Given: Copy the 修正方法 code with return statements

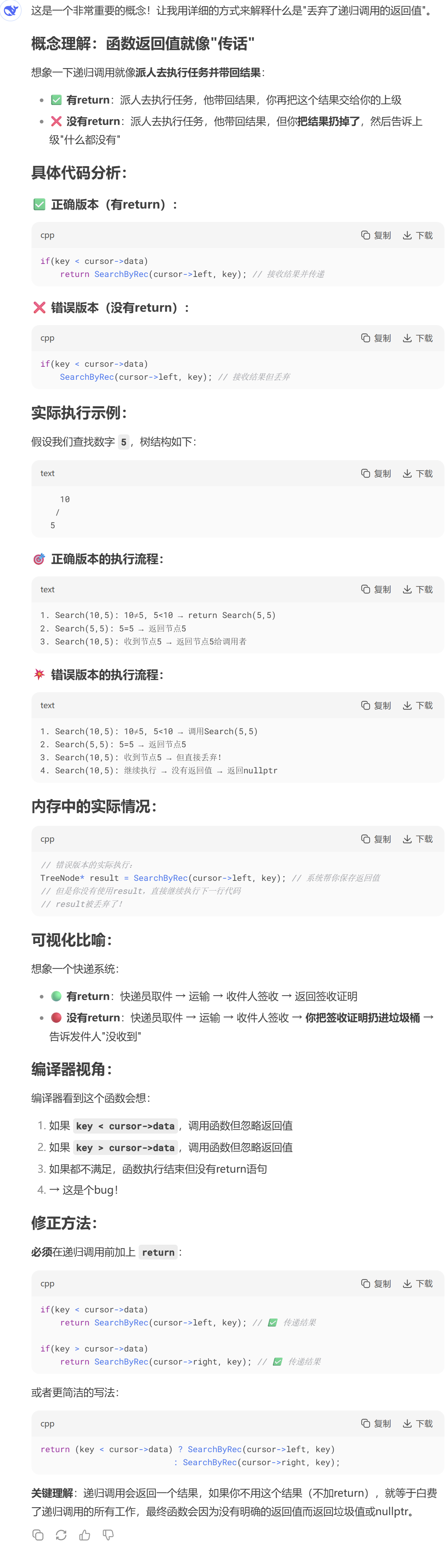Looking at the screenshot, I should coord(376,1284).
